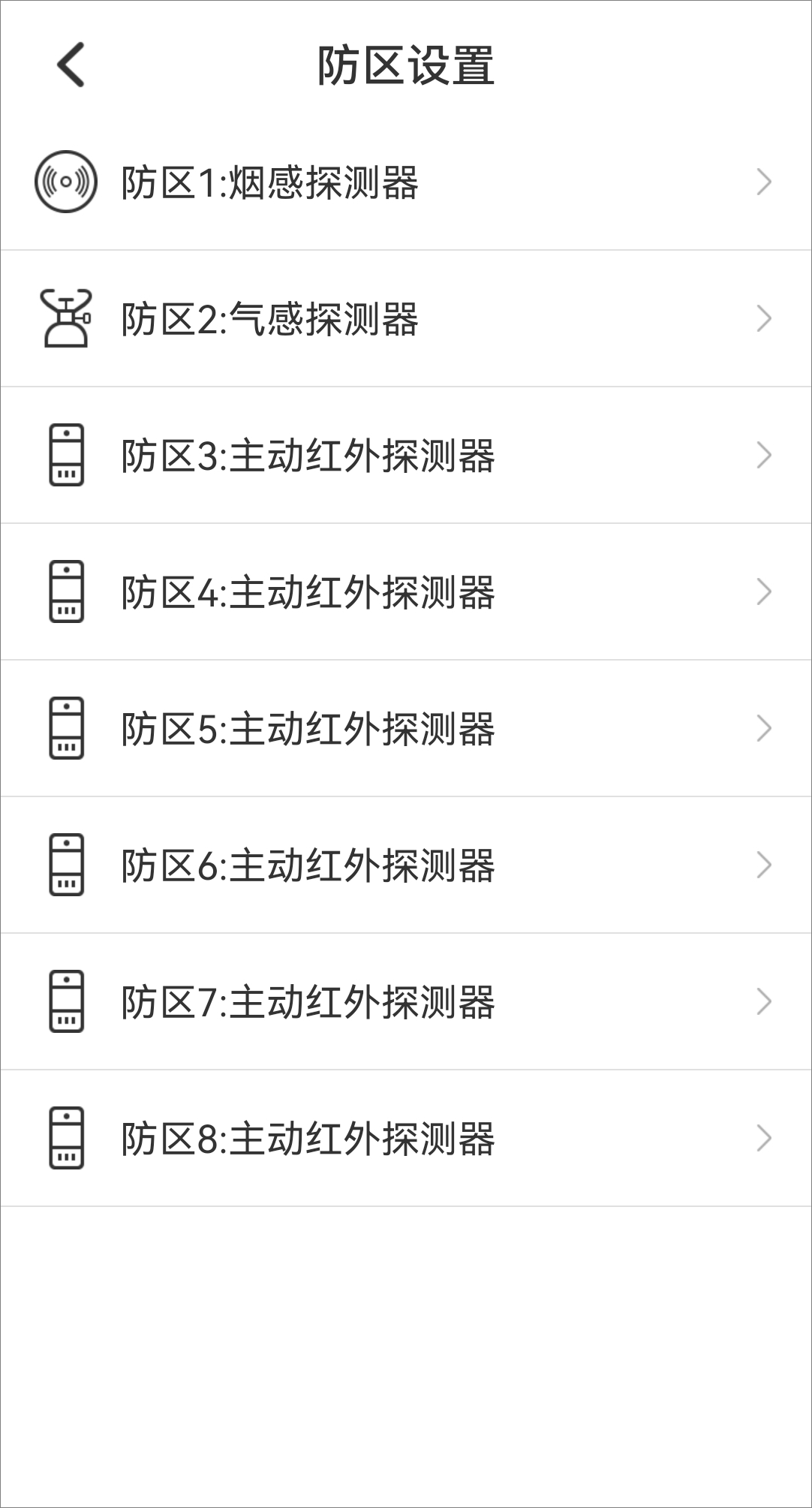Tap the 防区5:主动红外探测器 entry
This screenshot has height=1508, width=812.
click(406, 729)
